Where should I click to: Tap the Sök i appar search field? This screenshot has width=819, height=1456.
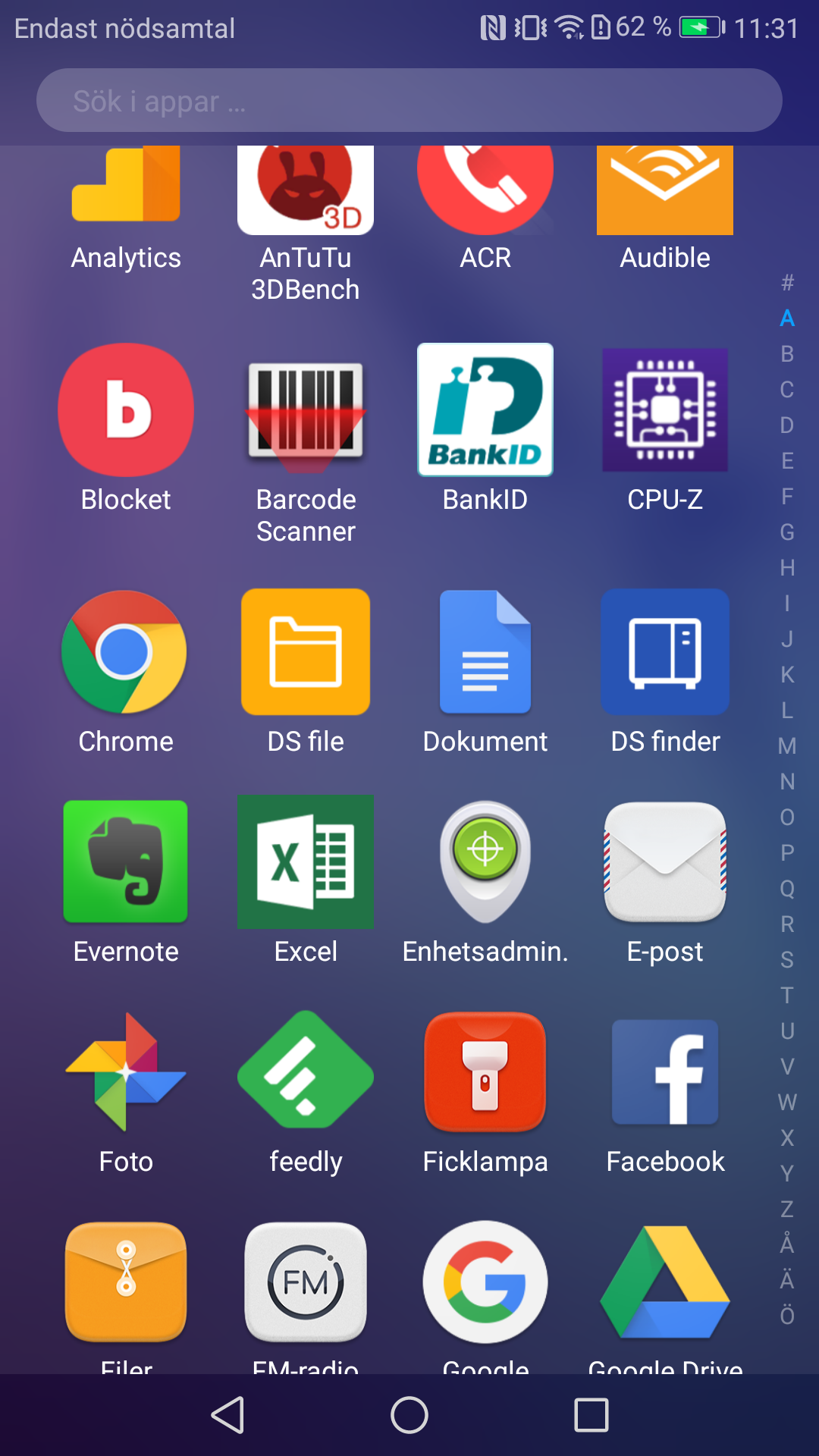[x=409, y=100]
